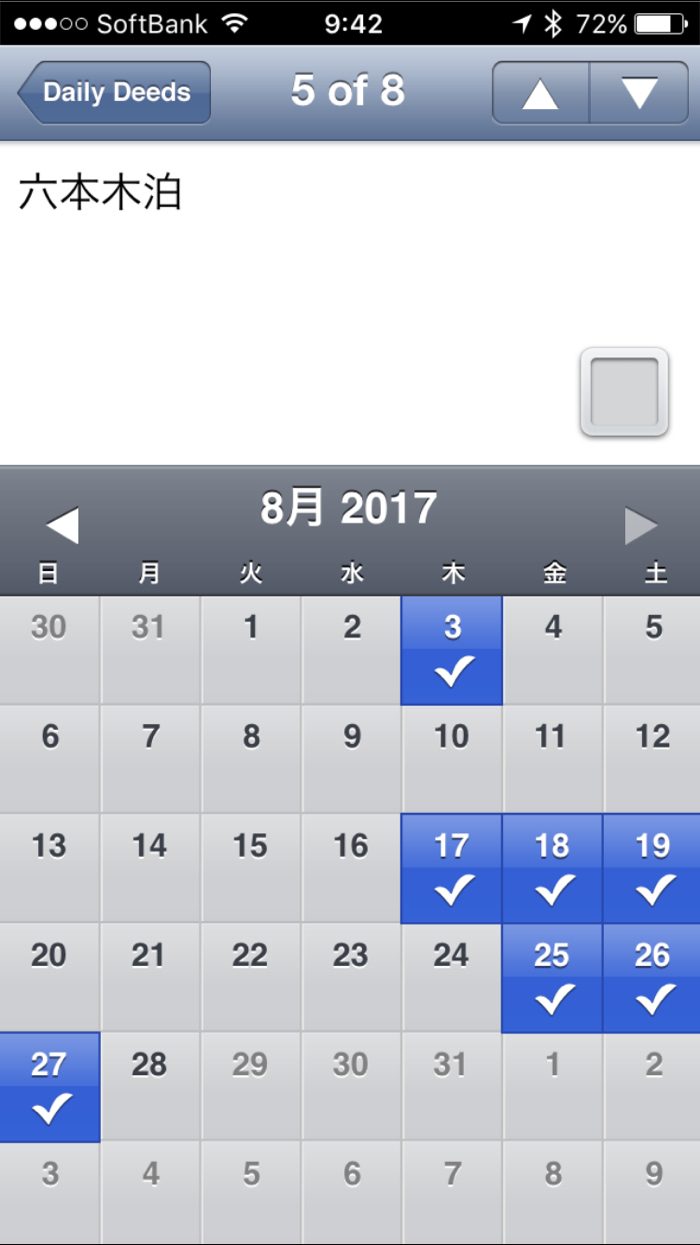The height and width of the screenshot is (1245, 700).
Task: Select August 22 in the calendar
Action: click(x=251, y=977)
